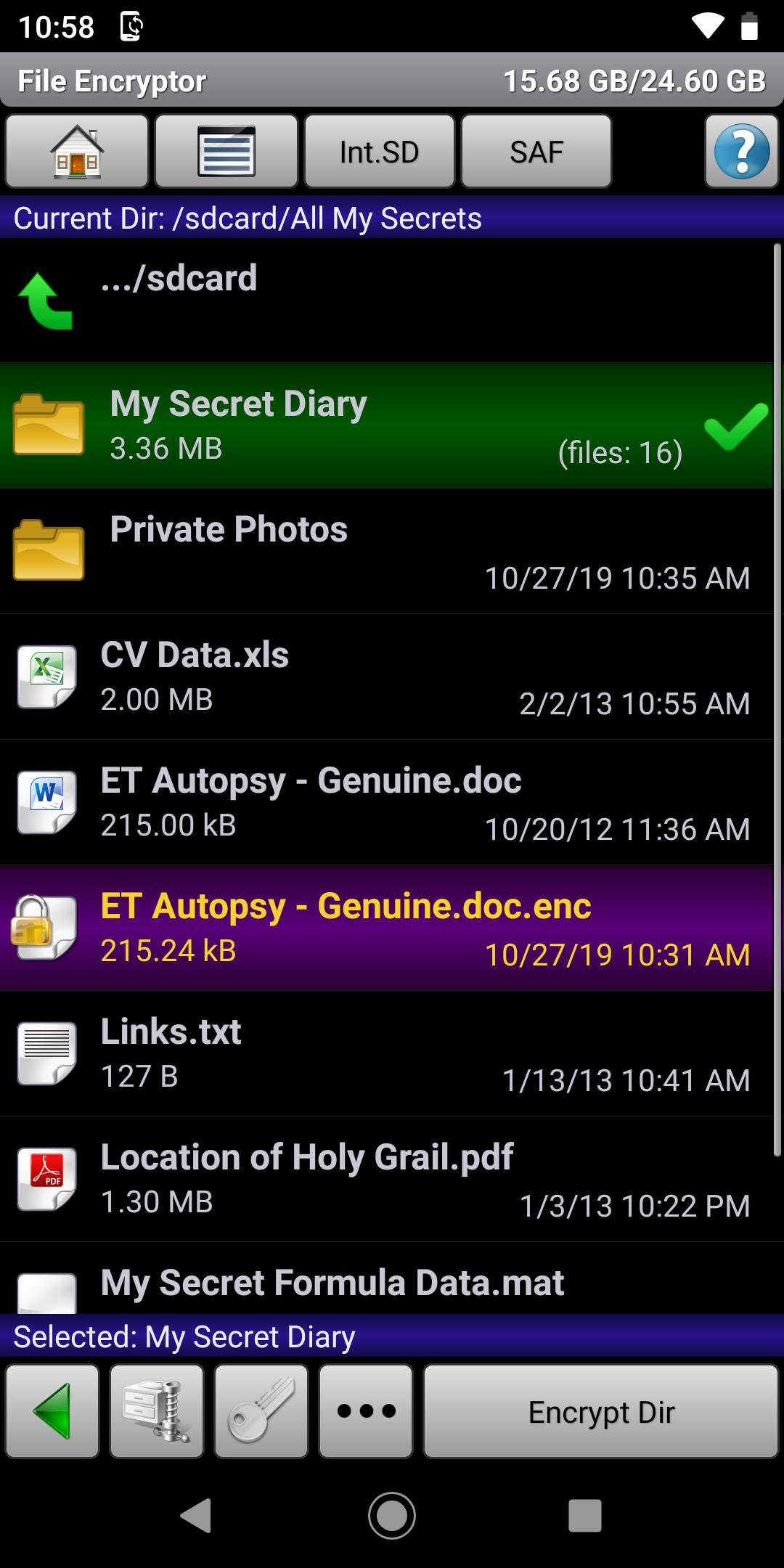784x1568 pixels.
Task: Tap the Encrypt Dir button
Action: [601, 1411]
